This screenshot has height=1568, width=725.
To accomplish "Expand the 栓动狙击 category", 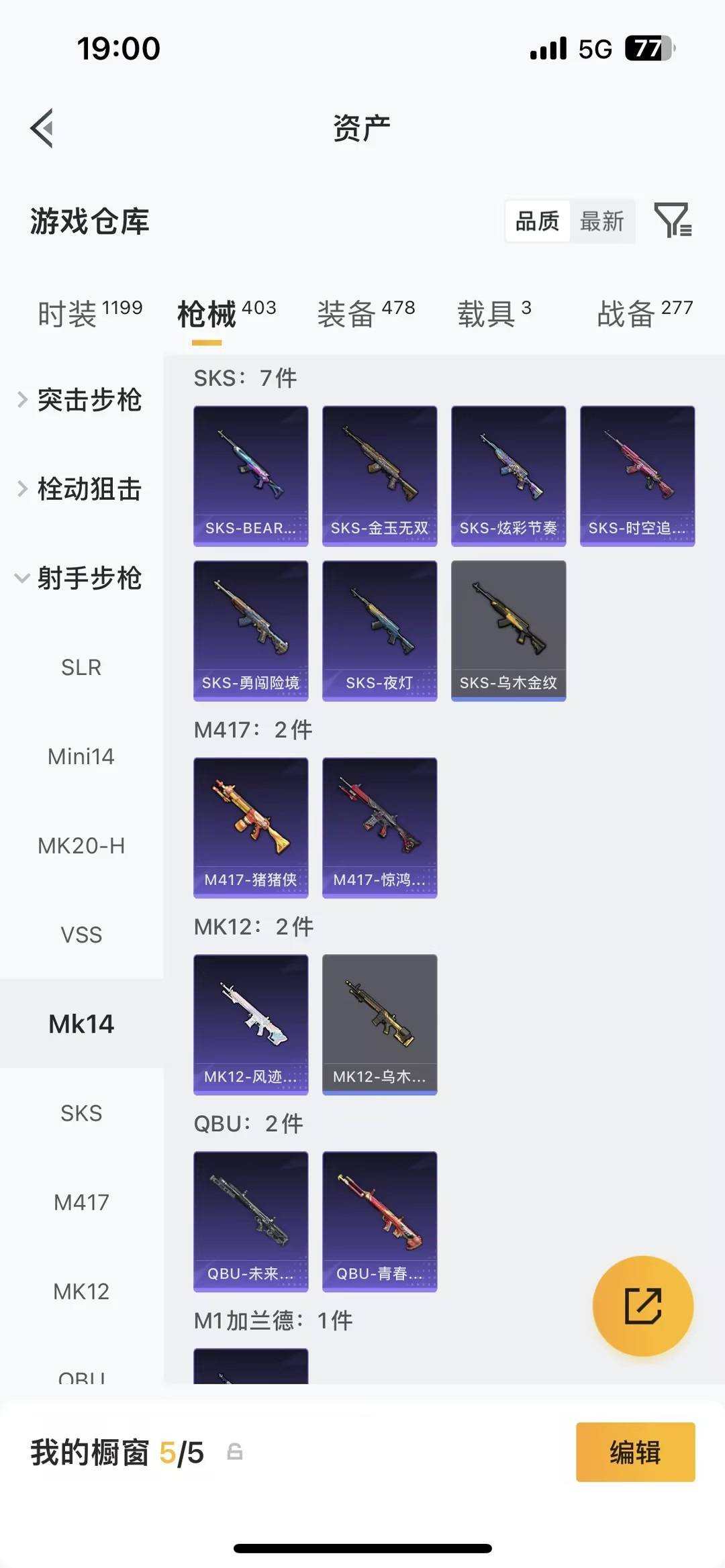I will point(89,490).
